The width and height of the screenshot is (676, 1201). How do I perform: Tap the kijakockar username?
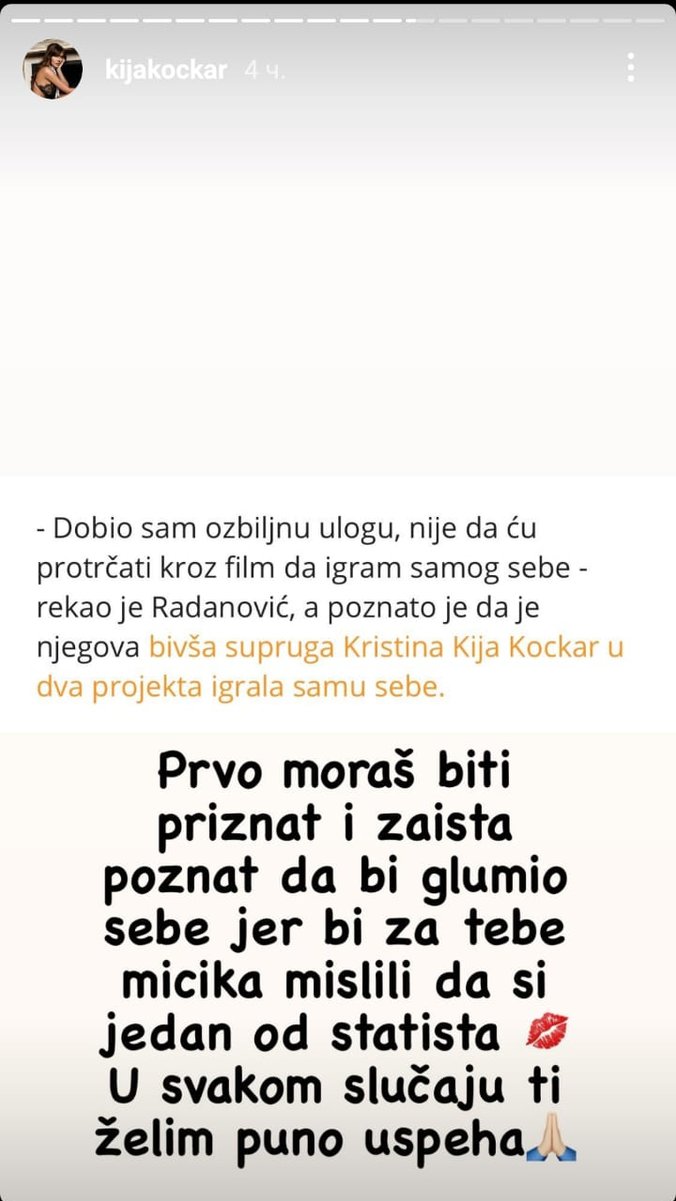point(166,70)
